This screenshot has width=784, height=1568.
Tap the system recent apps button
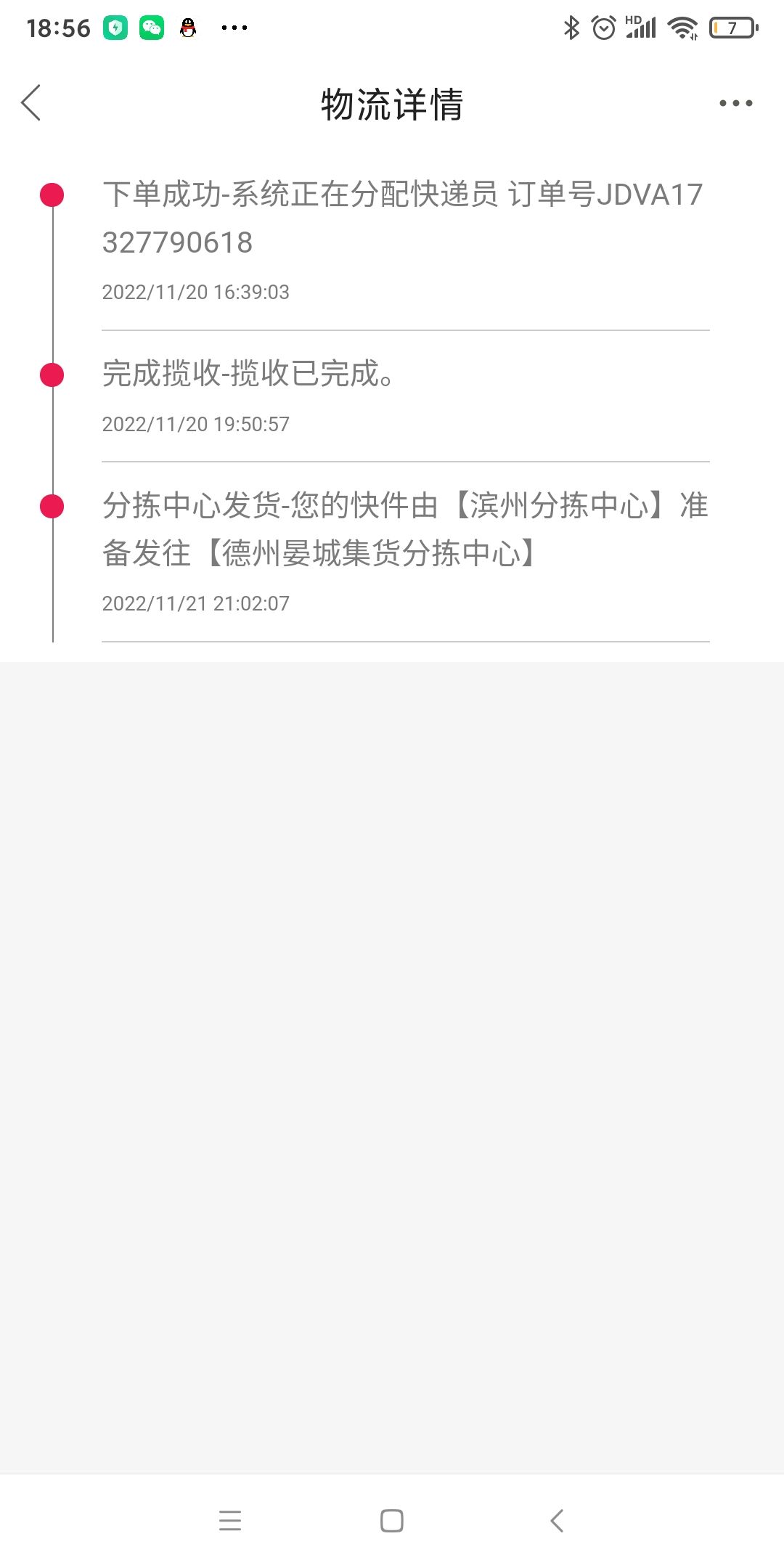pos(230,1520)
